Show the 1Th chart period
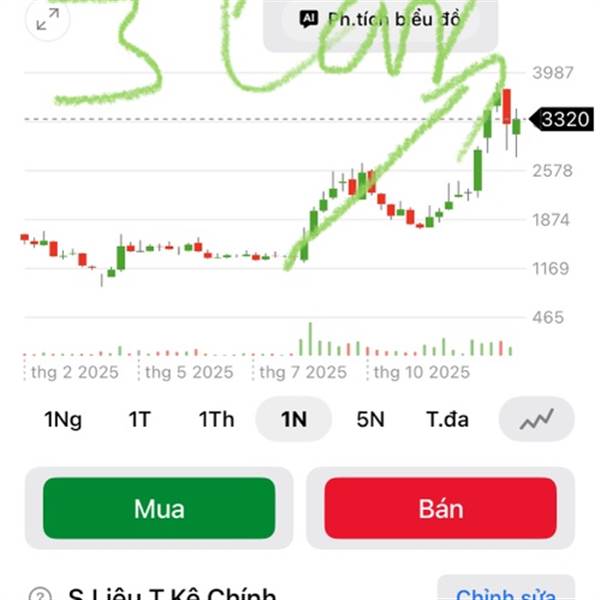 tap(216, 419)
